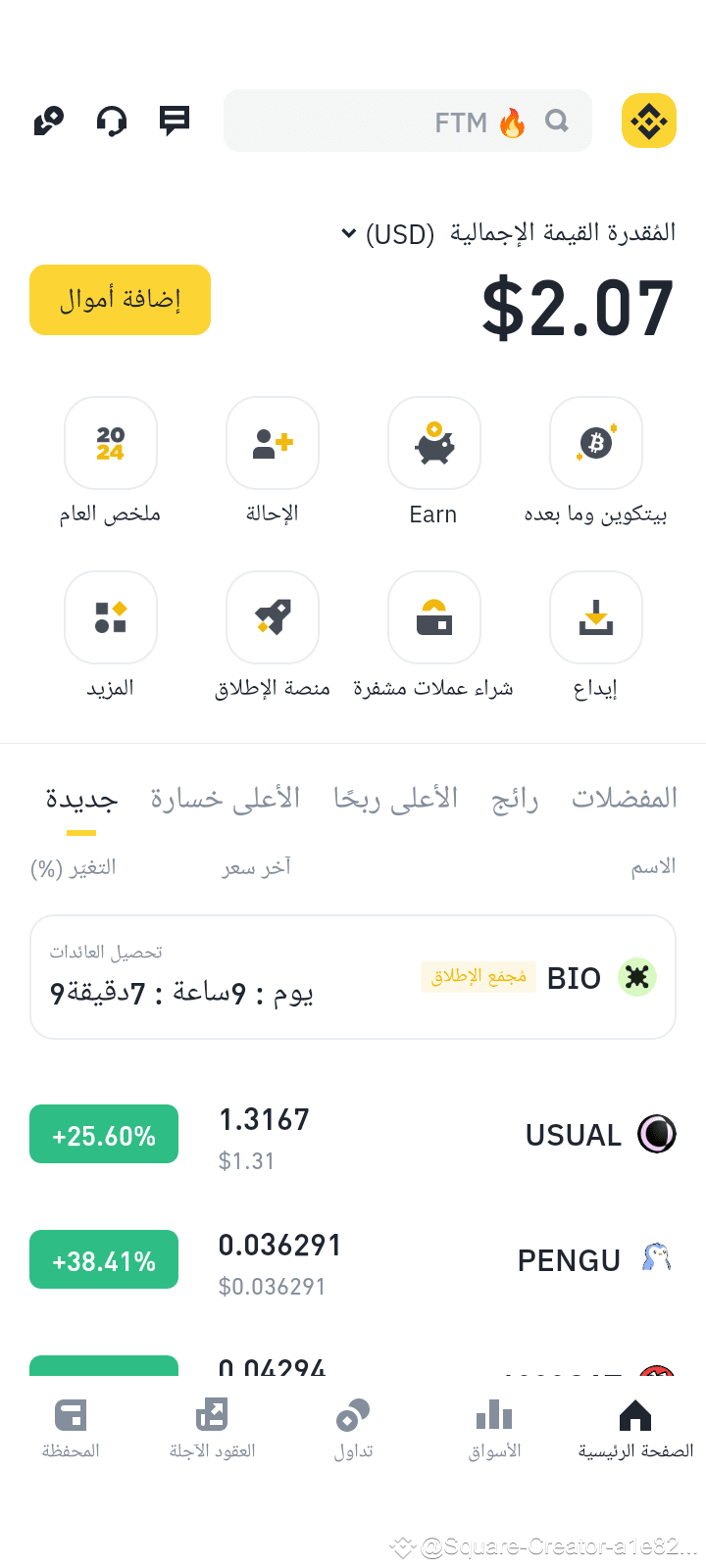Open the chat messages icon
The image size is (706, 1568).
pos(175,121)
